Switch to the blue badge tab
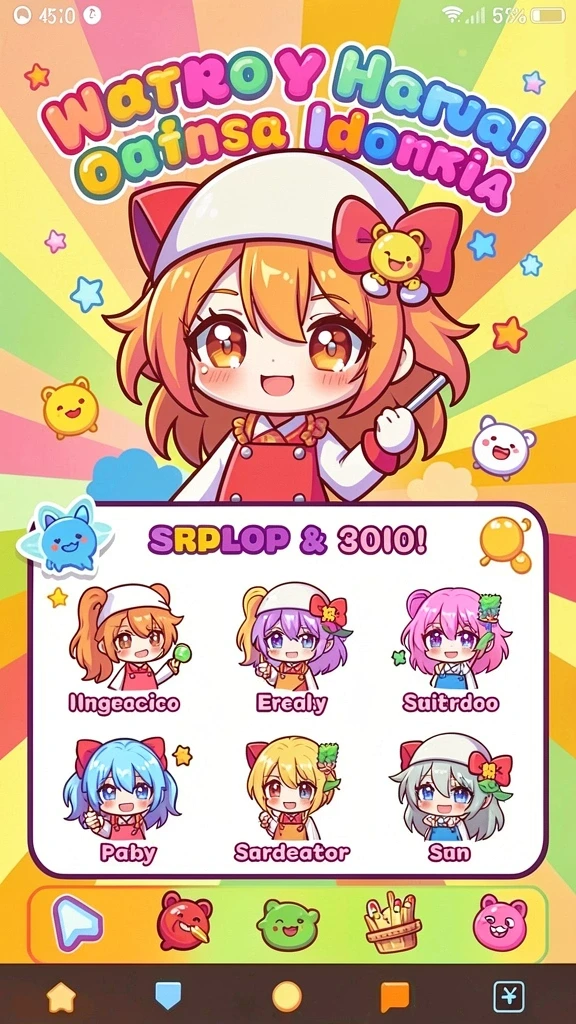This screenshot has width=576, height=1024. (x=168, y=997)
